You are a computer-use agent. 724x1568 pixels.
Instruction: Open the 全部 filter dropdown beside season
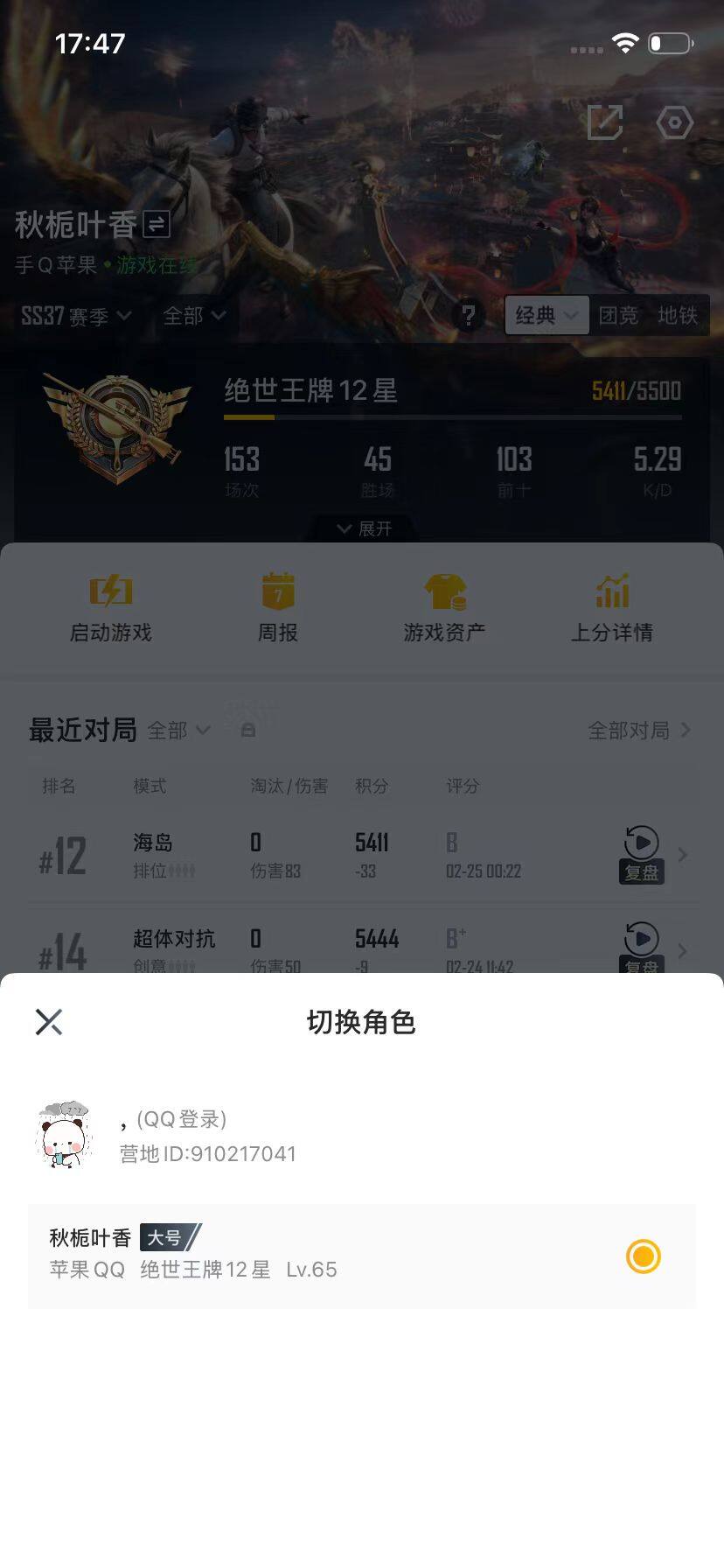point(193,316)
